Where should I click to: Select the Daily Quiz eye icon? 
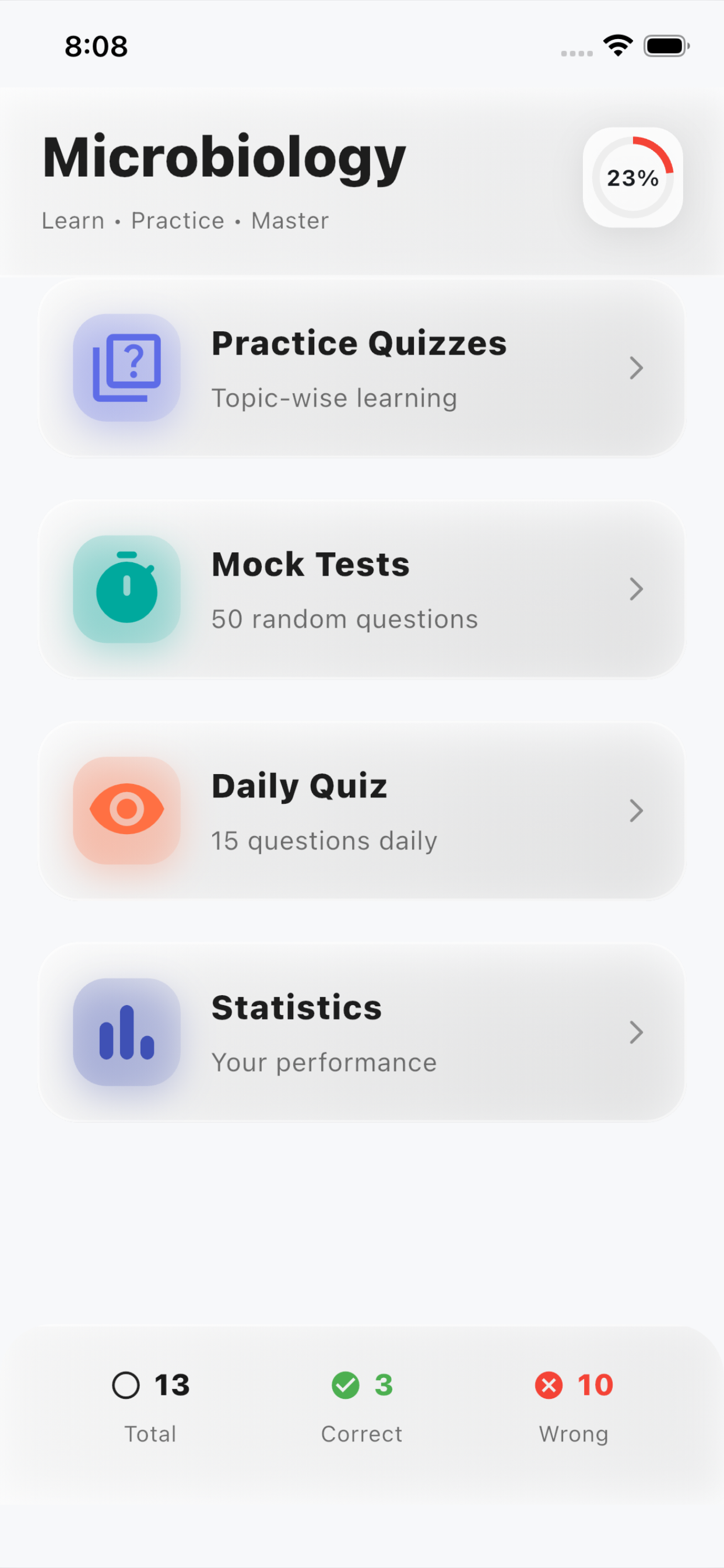(x=125, y=811)
